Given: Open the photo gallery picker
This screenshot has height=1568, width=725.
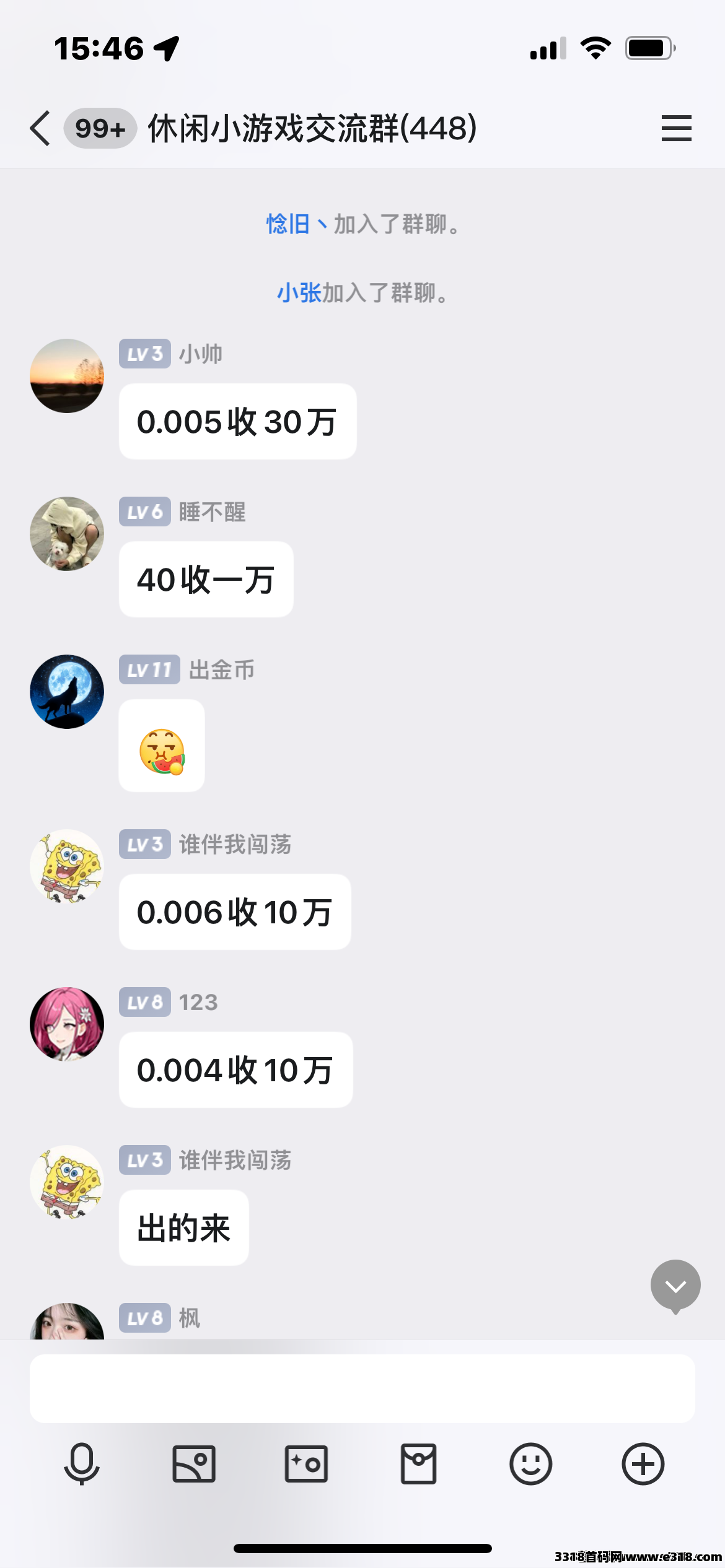Looking at the screenshot, I should (x=194, y=1464).
